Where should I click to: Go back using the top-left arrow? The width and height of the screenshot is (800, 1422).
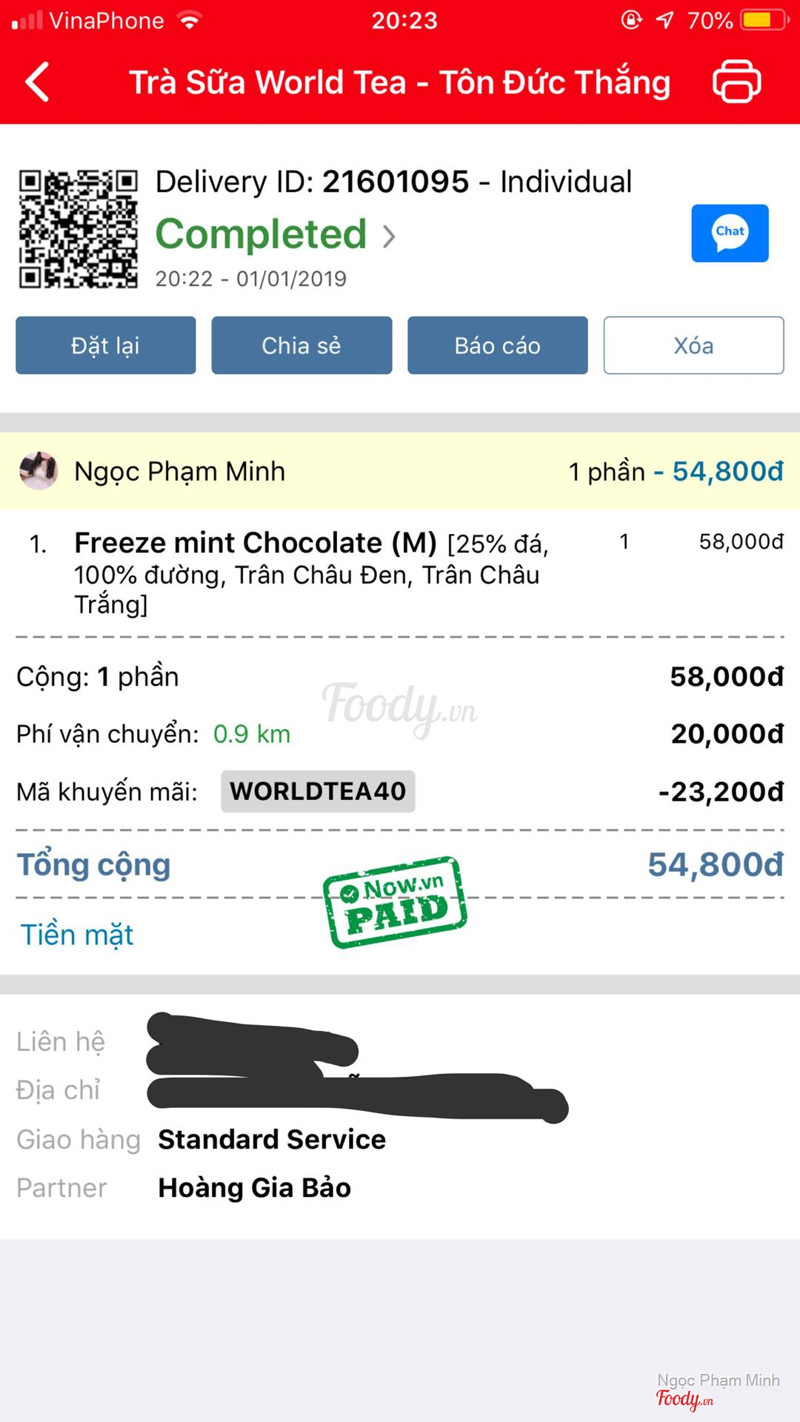[38, 82]
